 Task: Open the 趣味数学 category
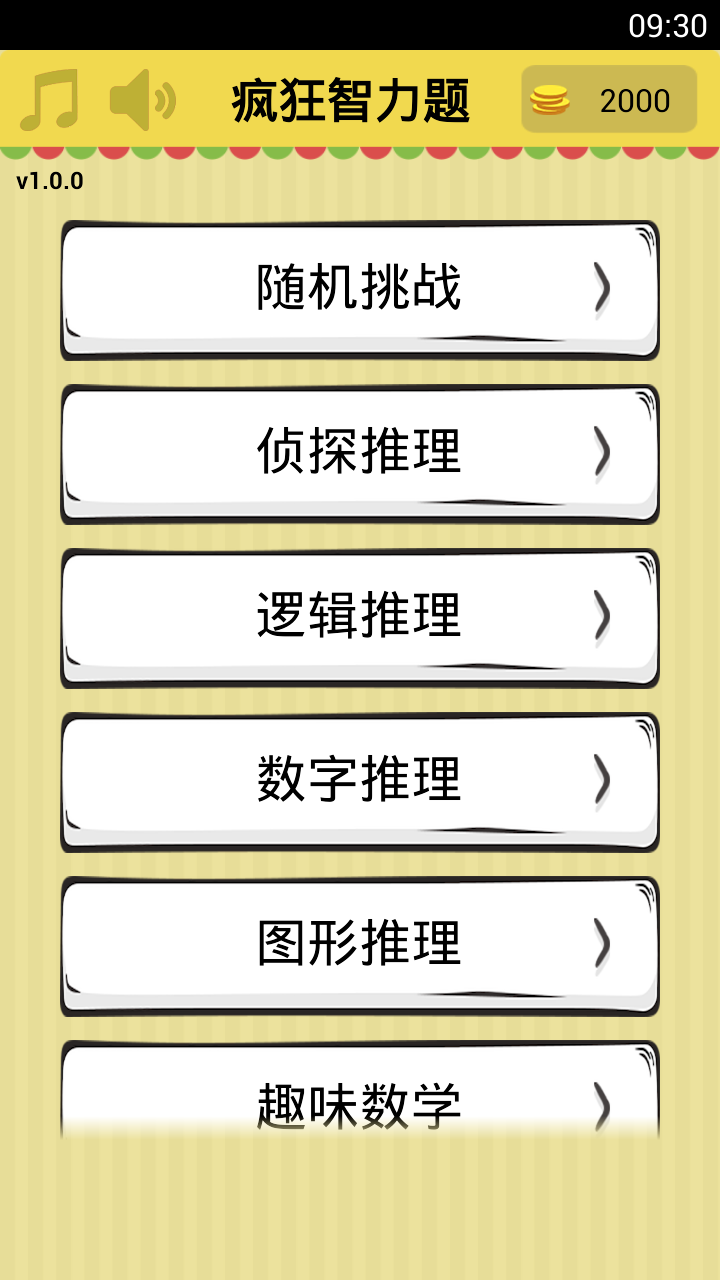(x=360, y=1092)
